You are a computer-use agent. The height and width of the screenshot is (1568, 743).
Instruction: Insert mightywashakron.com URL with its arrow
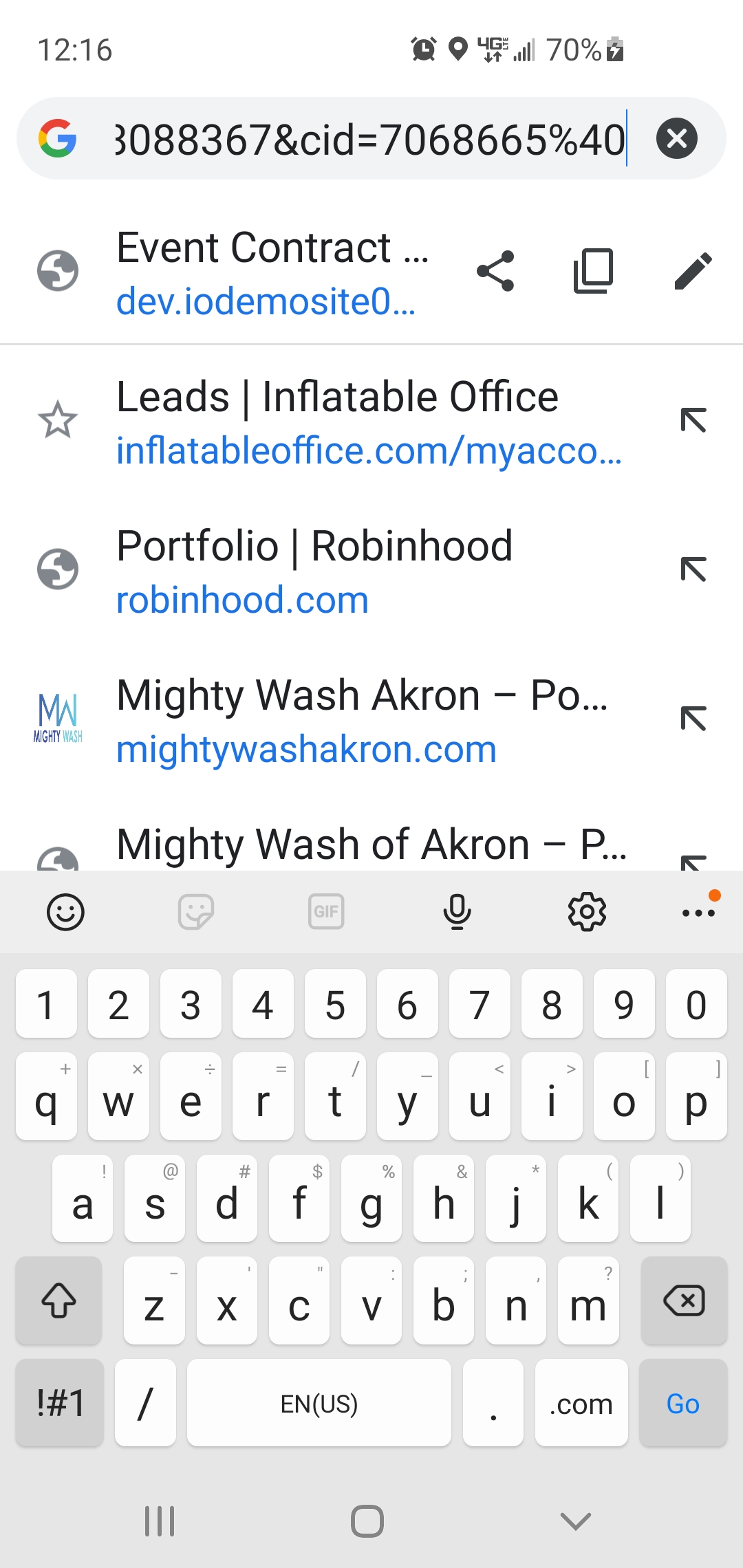point(693,719)
